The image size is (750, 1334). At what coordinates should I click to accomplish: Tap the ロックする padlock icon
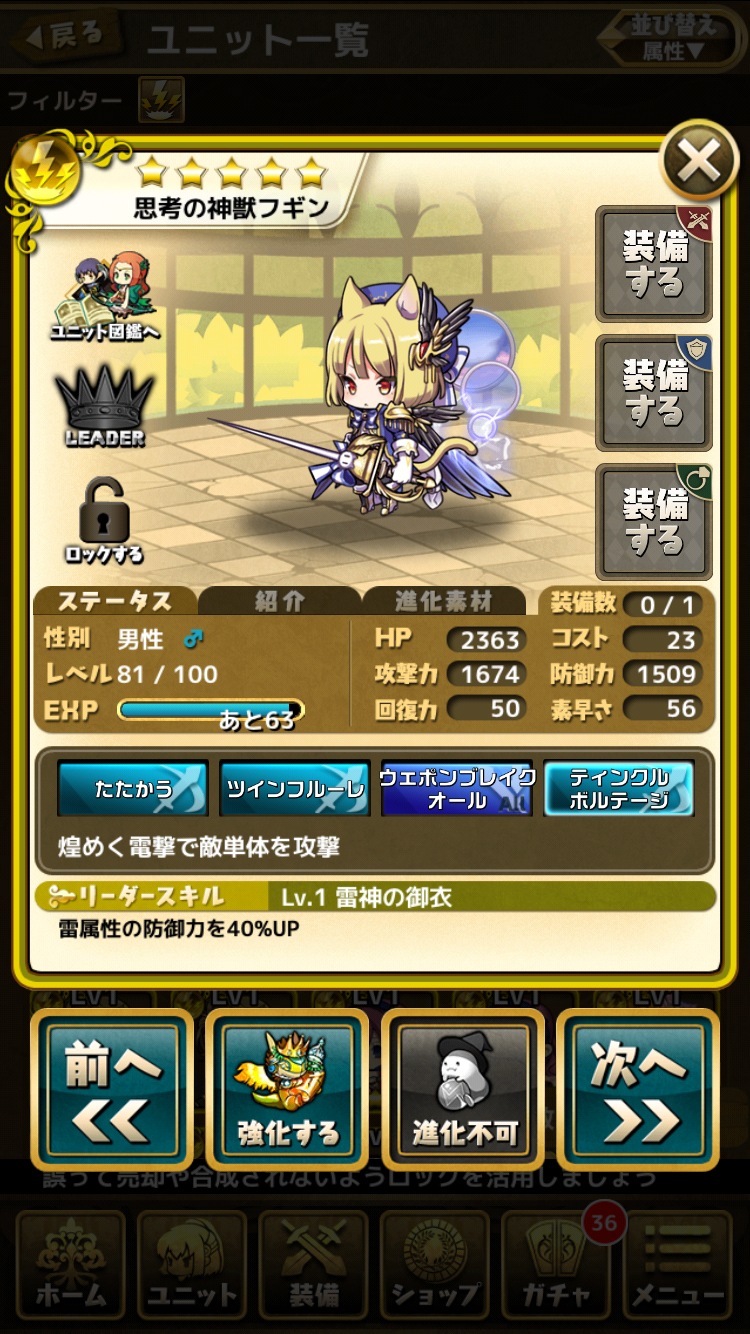[104, 520]
